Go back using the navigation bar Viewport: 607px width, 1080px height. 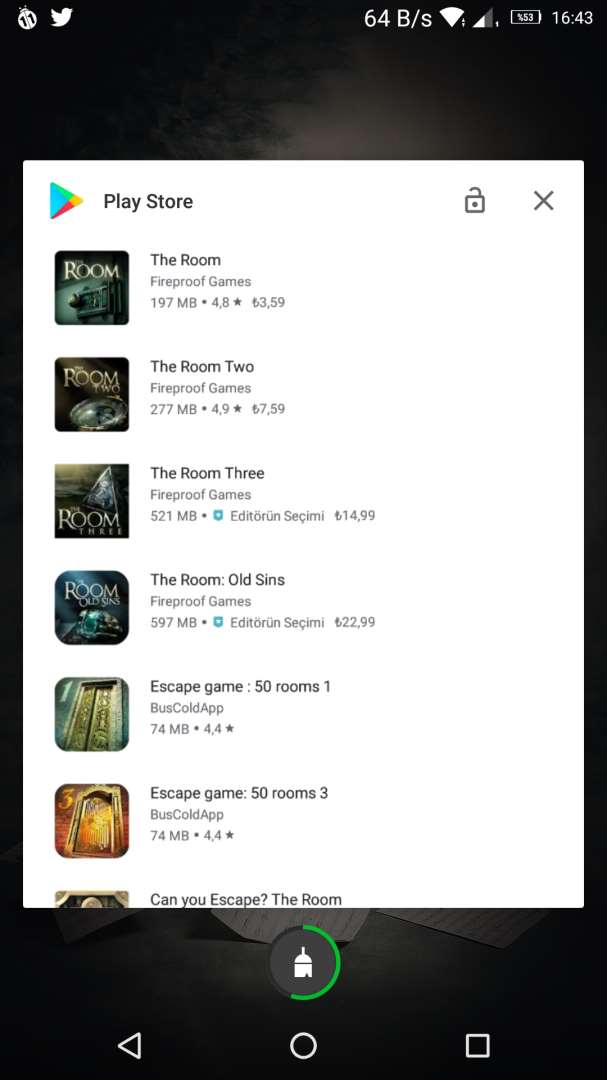tap(129, 1046)
